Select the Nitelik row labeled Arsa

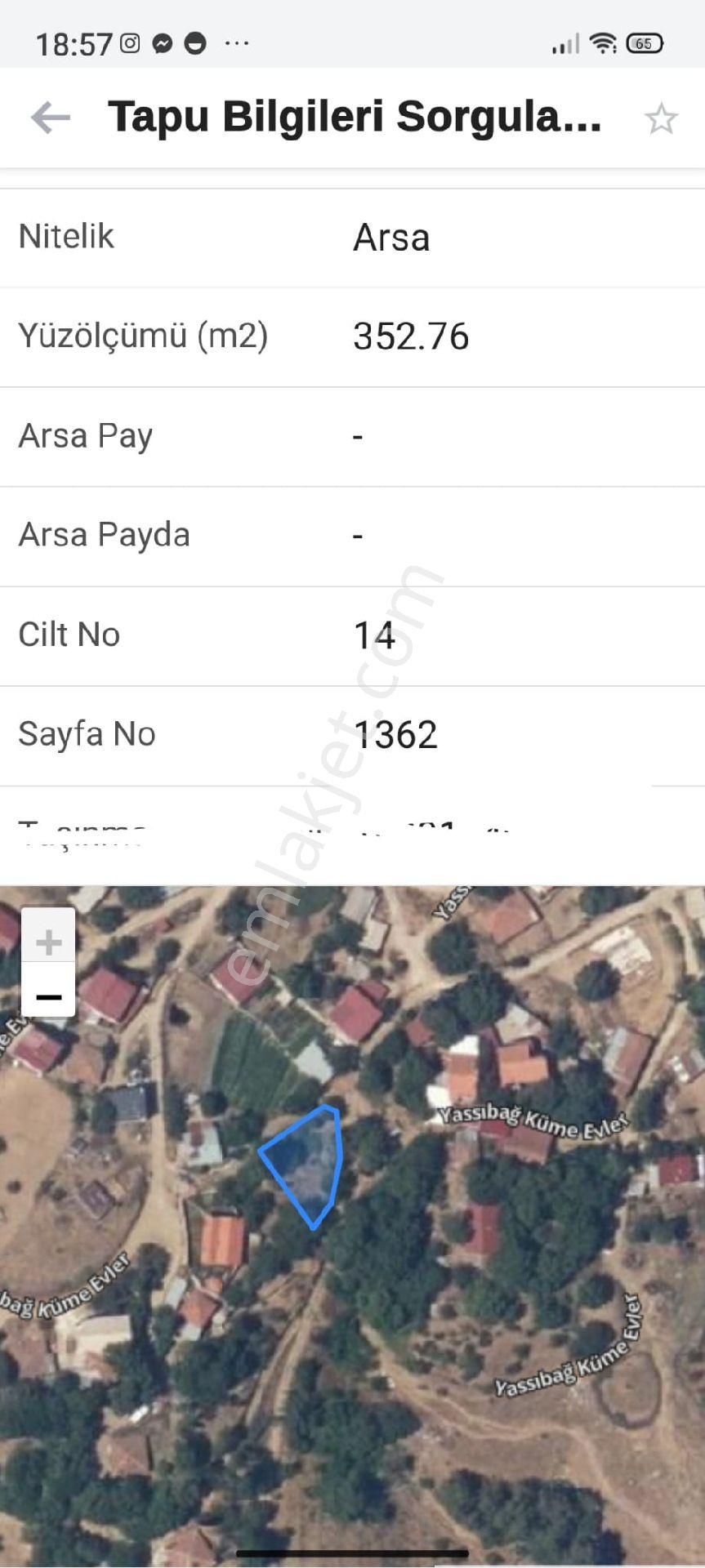(x=351, y=237)
